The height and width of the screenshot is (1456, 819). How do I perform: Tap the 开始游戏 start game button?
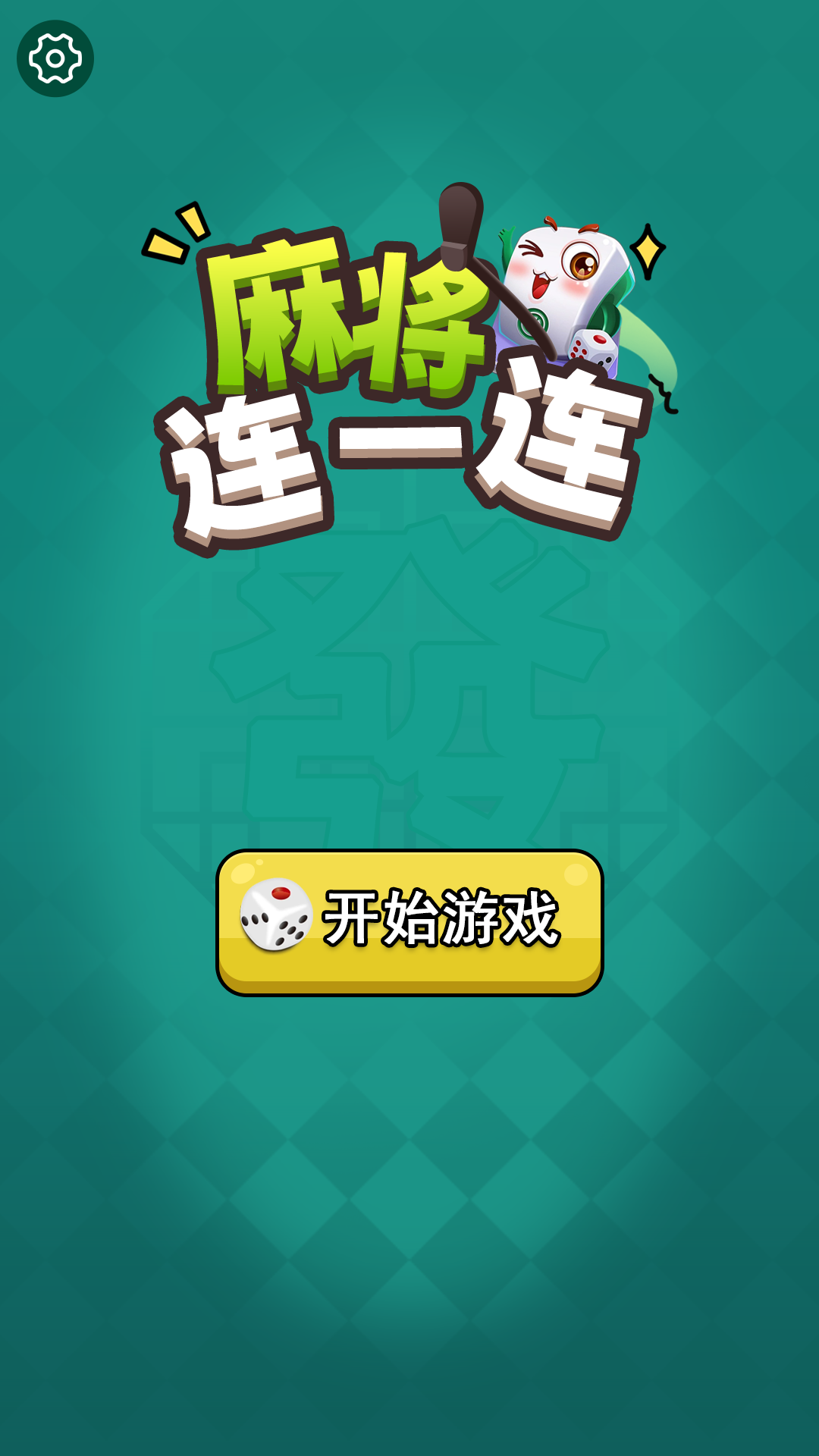tap(409, 921)
